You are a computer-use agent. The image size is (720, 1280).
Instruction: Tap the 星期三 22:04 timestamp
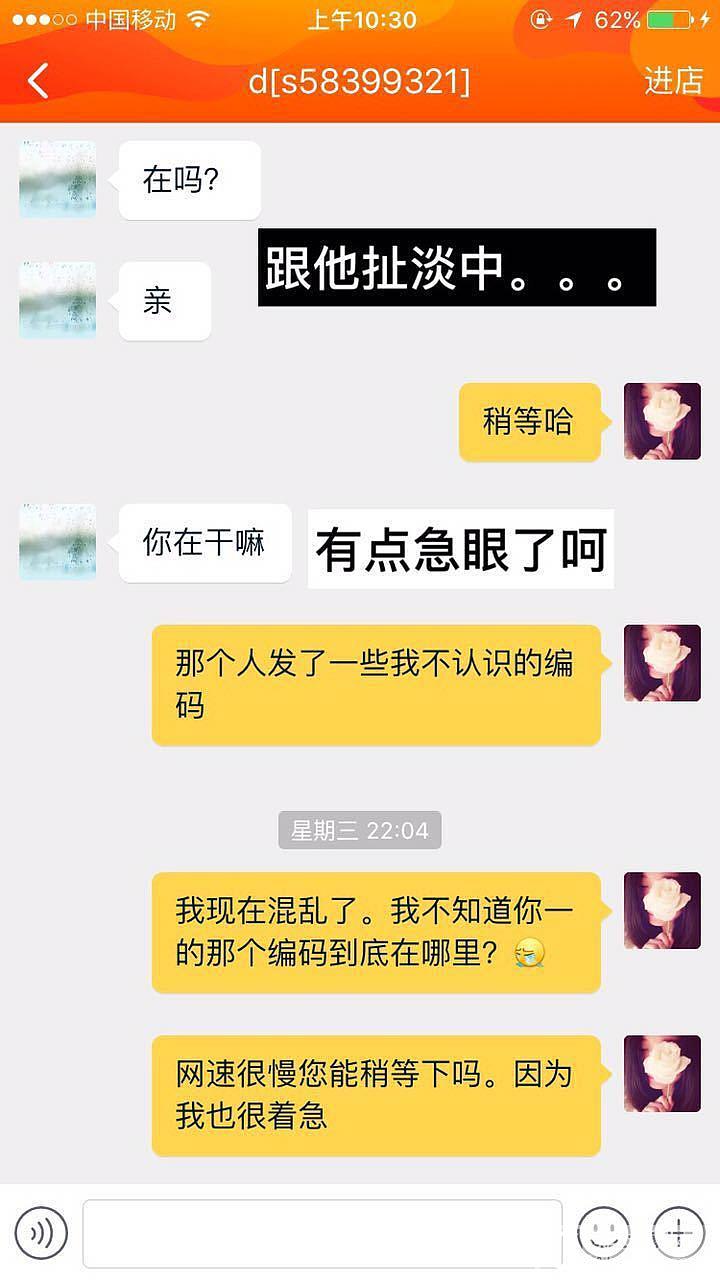click(359, 830)
